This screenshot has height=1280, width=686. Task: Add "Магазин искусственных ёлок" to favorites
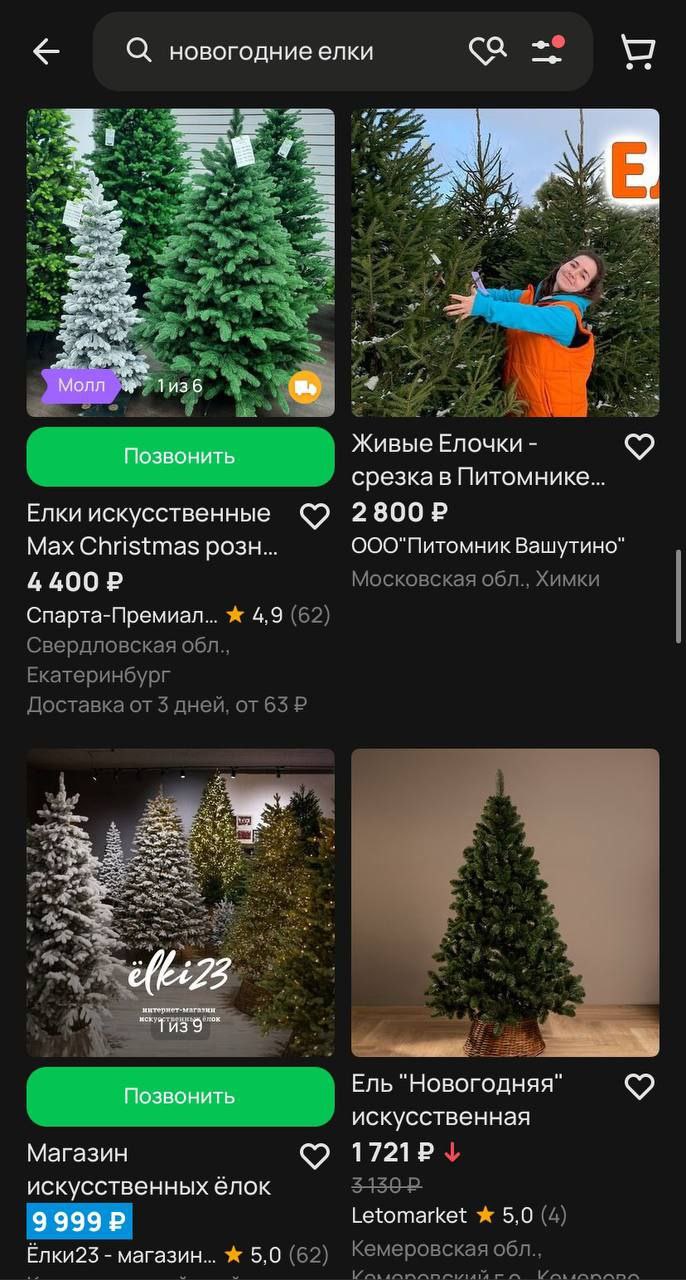(x=315, y=1156)
